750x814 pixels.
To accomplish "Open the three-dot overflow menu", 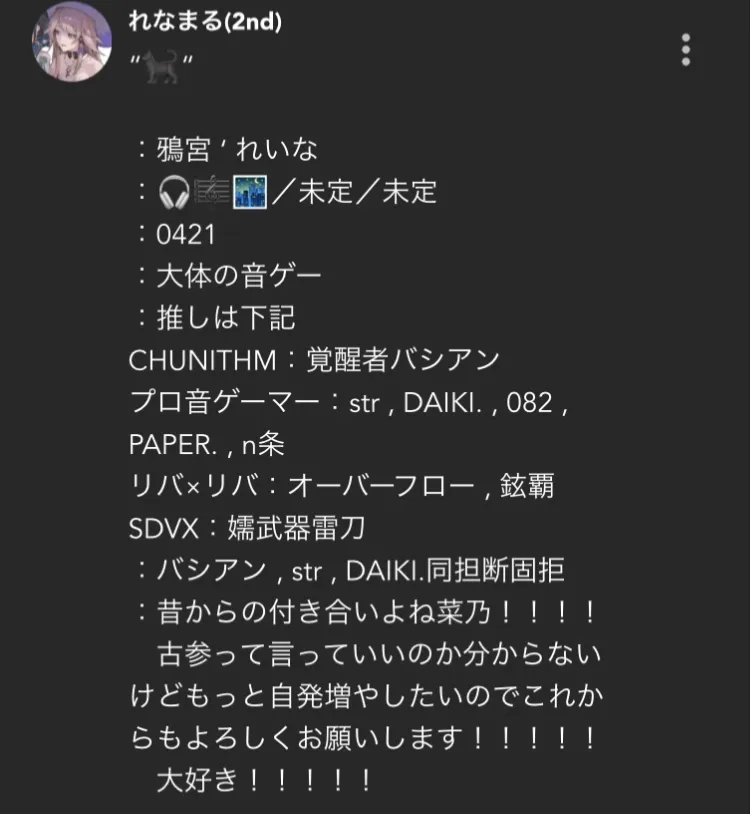I will point(686,48).
